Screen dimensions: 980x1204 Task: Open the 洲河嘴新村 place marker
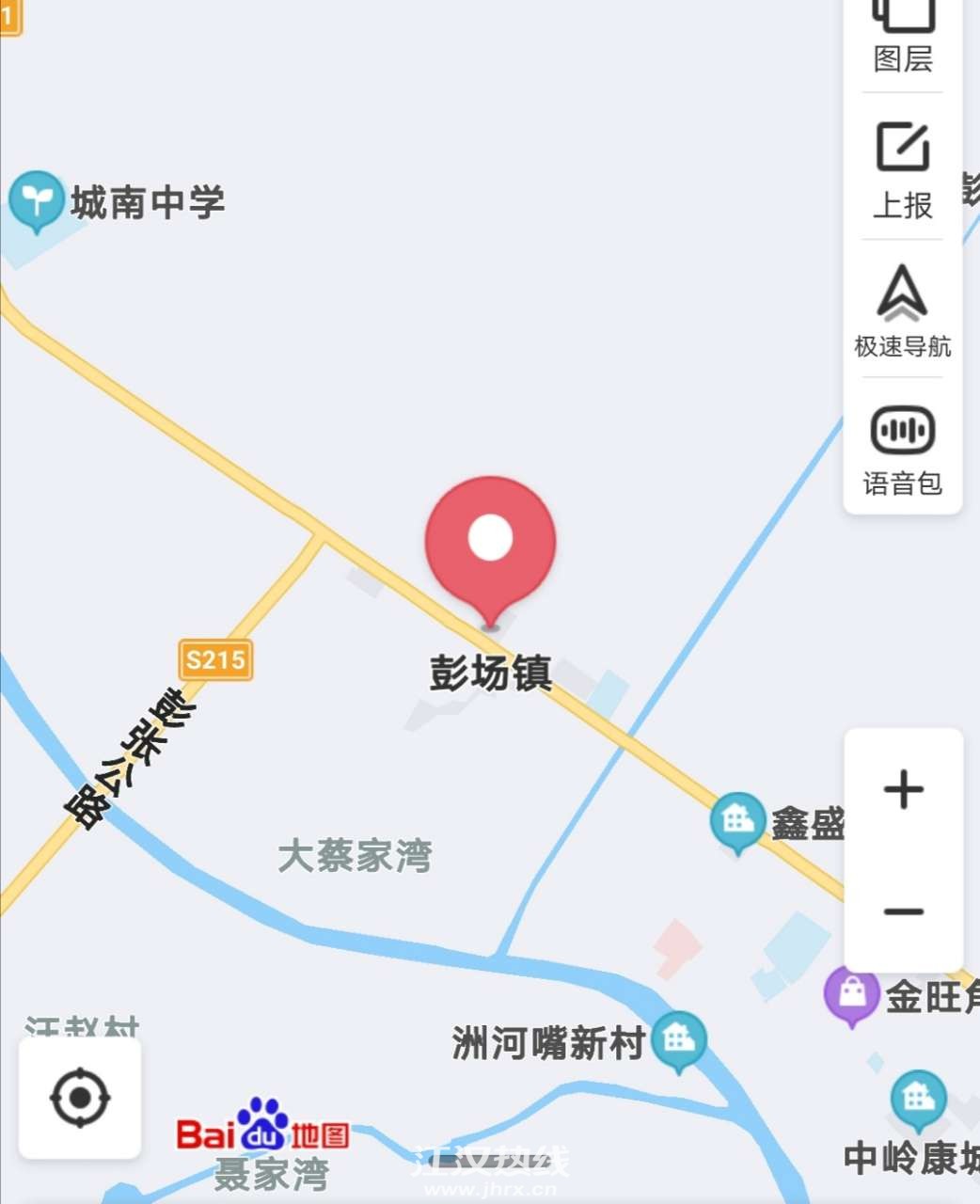click(x=679, y=1039)
